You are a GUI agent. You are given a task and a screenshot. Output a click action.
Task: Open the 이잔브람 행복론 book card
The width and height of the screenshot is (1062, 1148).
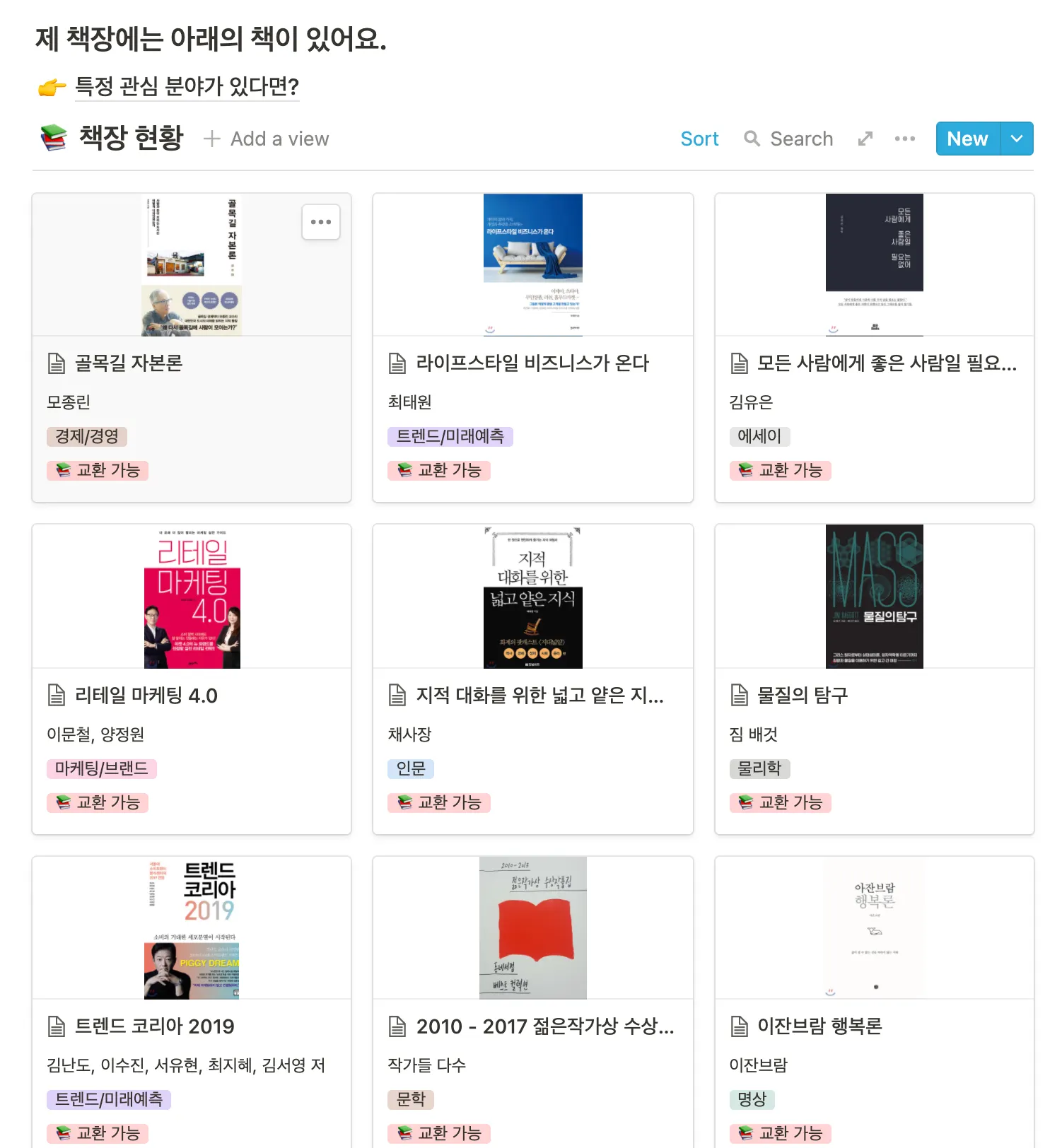click(819, 1026)
